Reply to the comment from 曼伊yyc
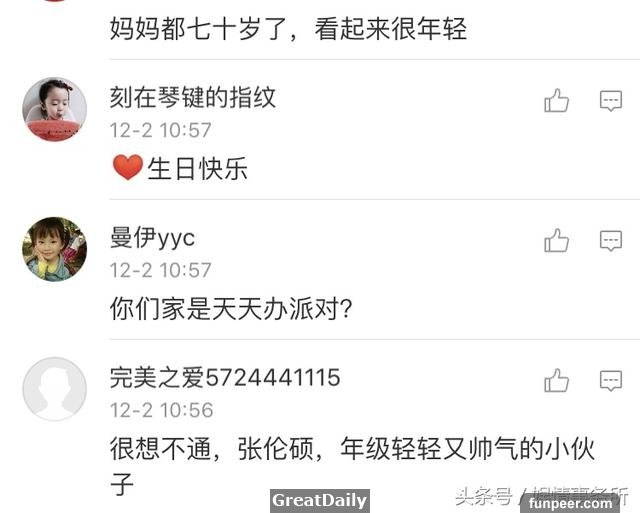Viewport: 640px width, 513px height. click(611, 241)
